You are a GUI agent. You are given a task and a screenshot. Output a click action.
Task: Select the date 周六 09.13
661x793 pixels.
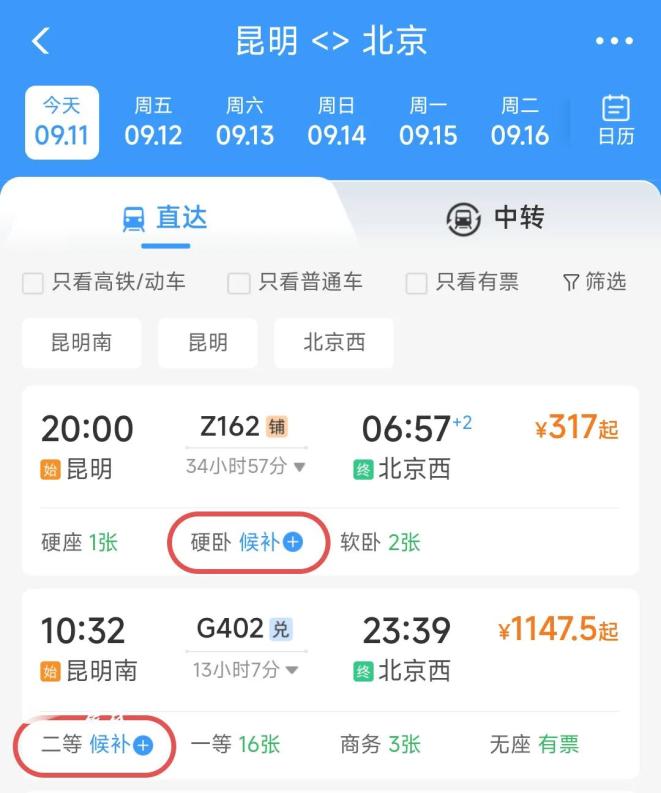(245, 122)
